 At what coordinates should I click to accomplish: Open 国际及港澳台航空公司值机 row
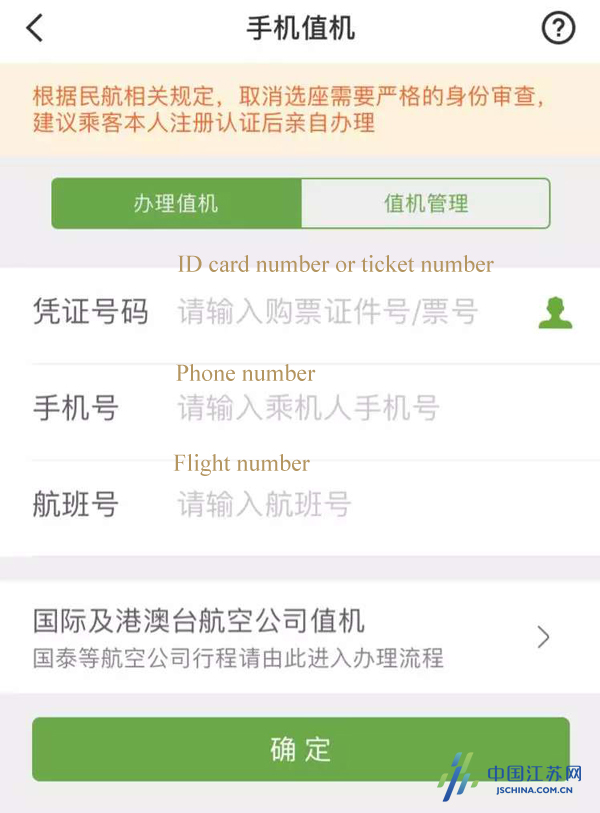(x=290, y=637)
